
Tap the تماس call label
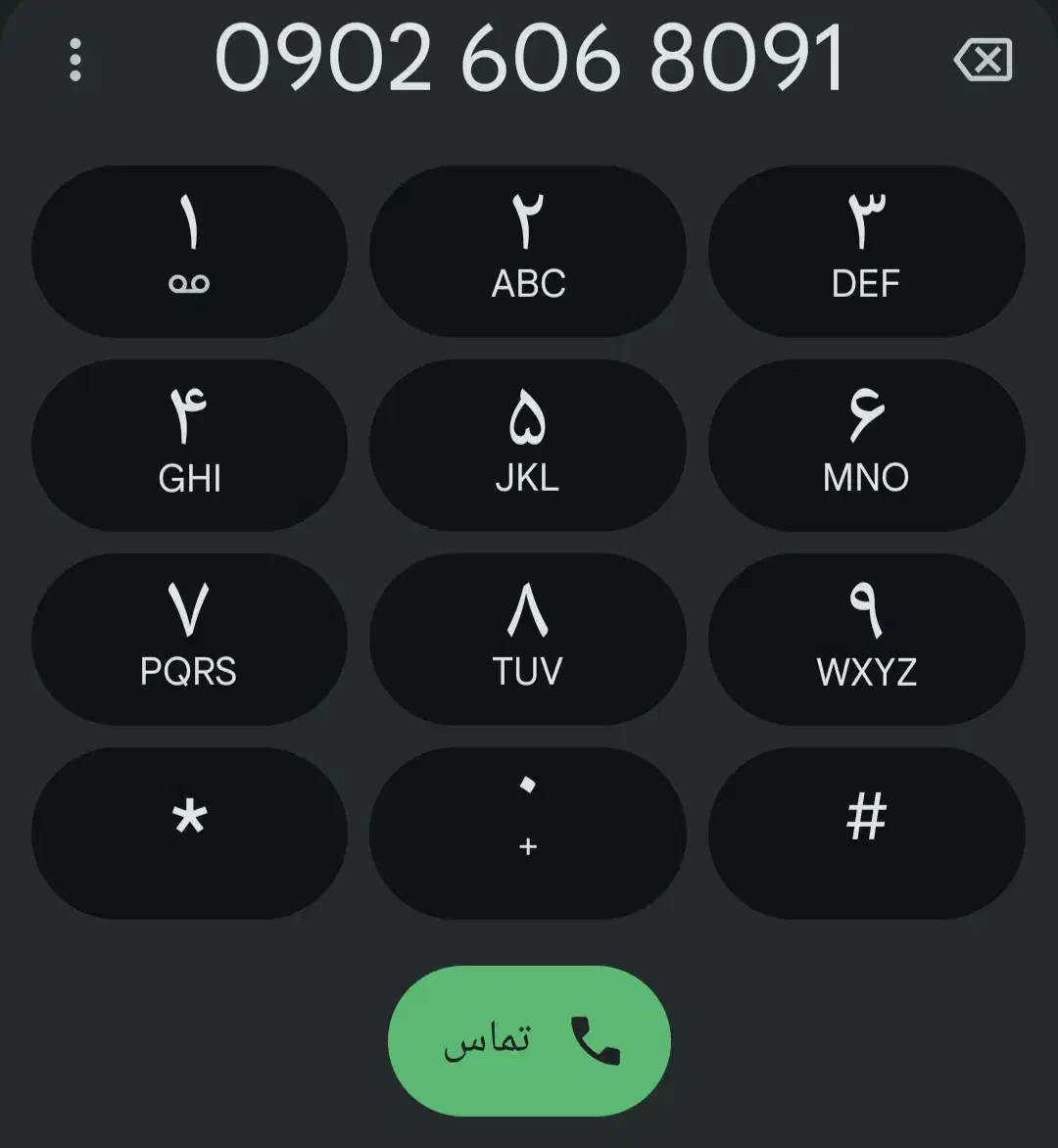pyautogui.click(x=488, y=1041)
